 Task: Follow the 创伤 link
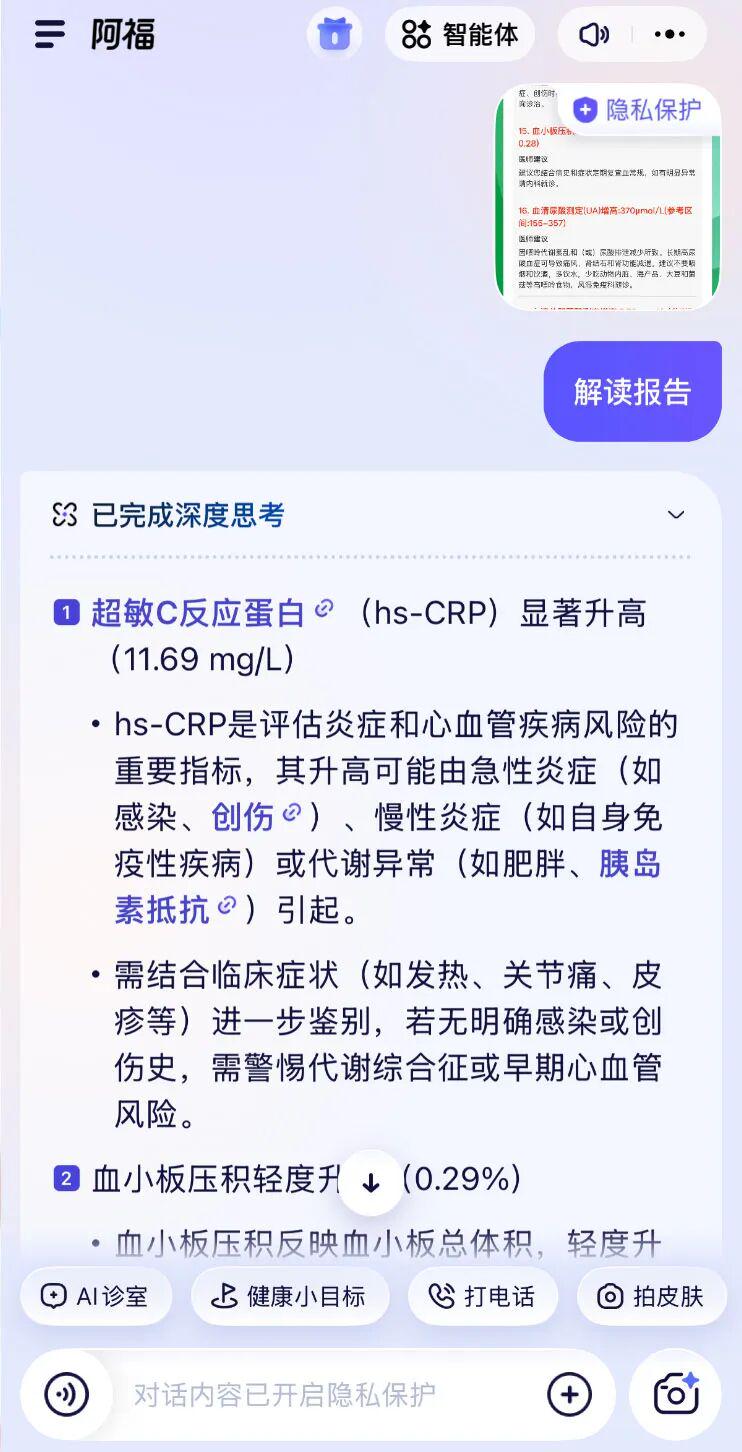coord(243,817)
